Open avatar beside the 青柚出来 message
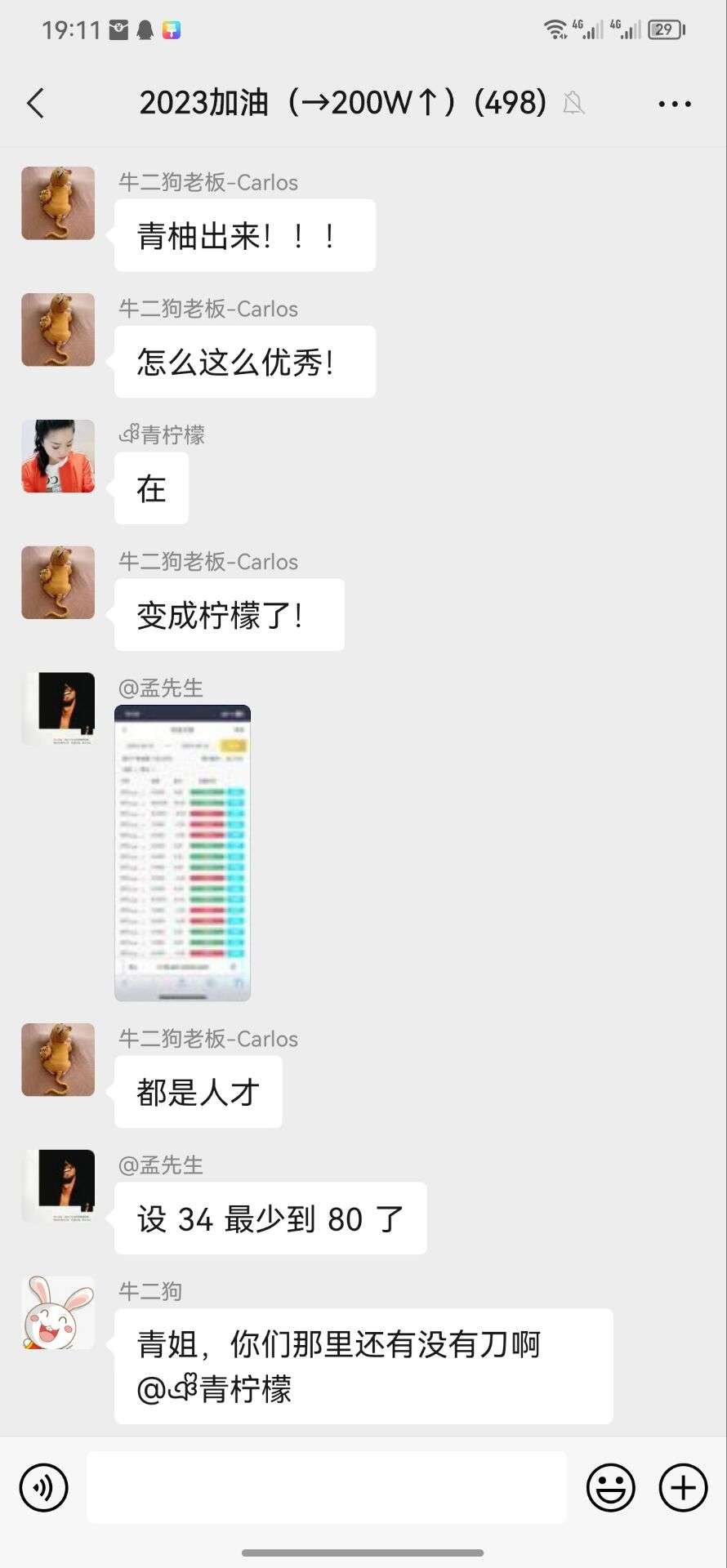 point(58,203)
